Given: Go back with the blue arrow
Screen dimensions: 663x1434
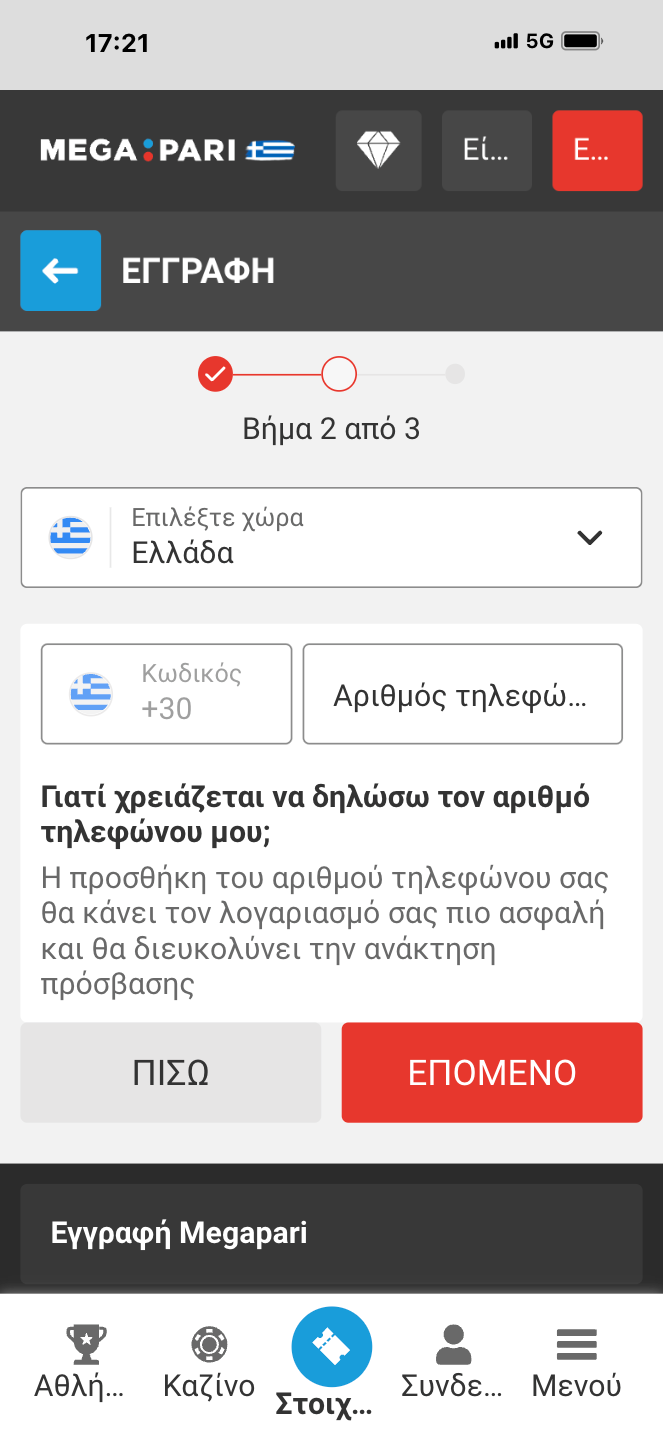Looking at the screenshot, I should (x=60, y=270).
